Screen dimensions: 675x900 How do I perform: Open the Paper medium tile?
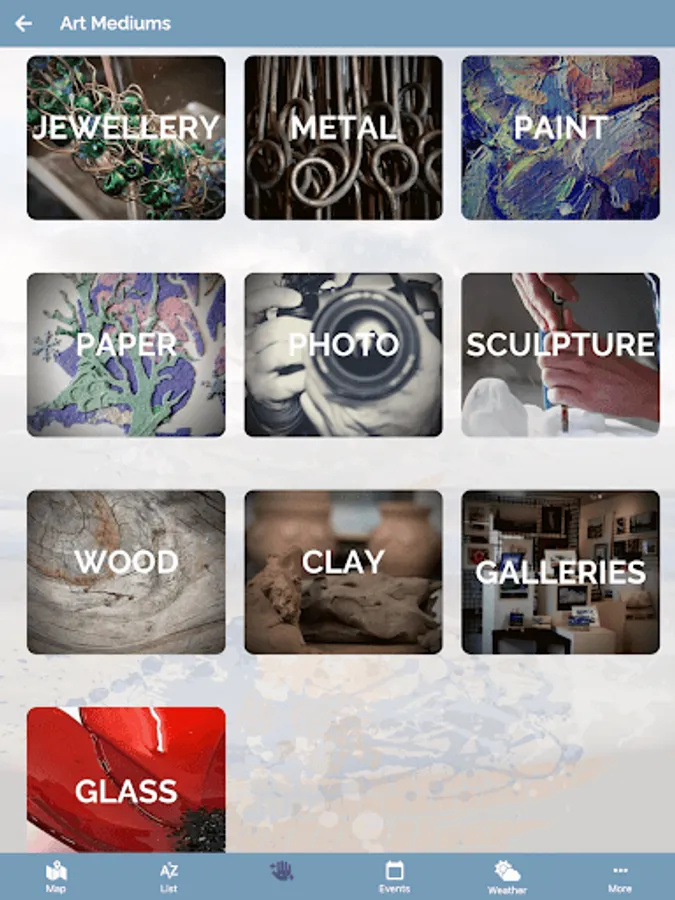pyautogui.click(x=126, y=355)
